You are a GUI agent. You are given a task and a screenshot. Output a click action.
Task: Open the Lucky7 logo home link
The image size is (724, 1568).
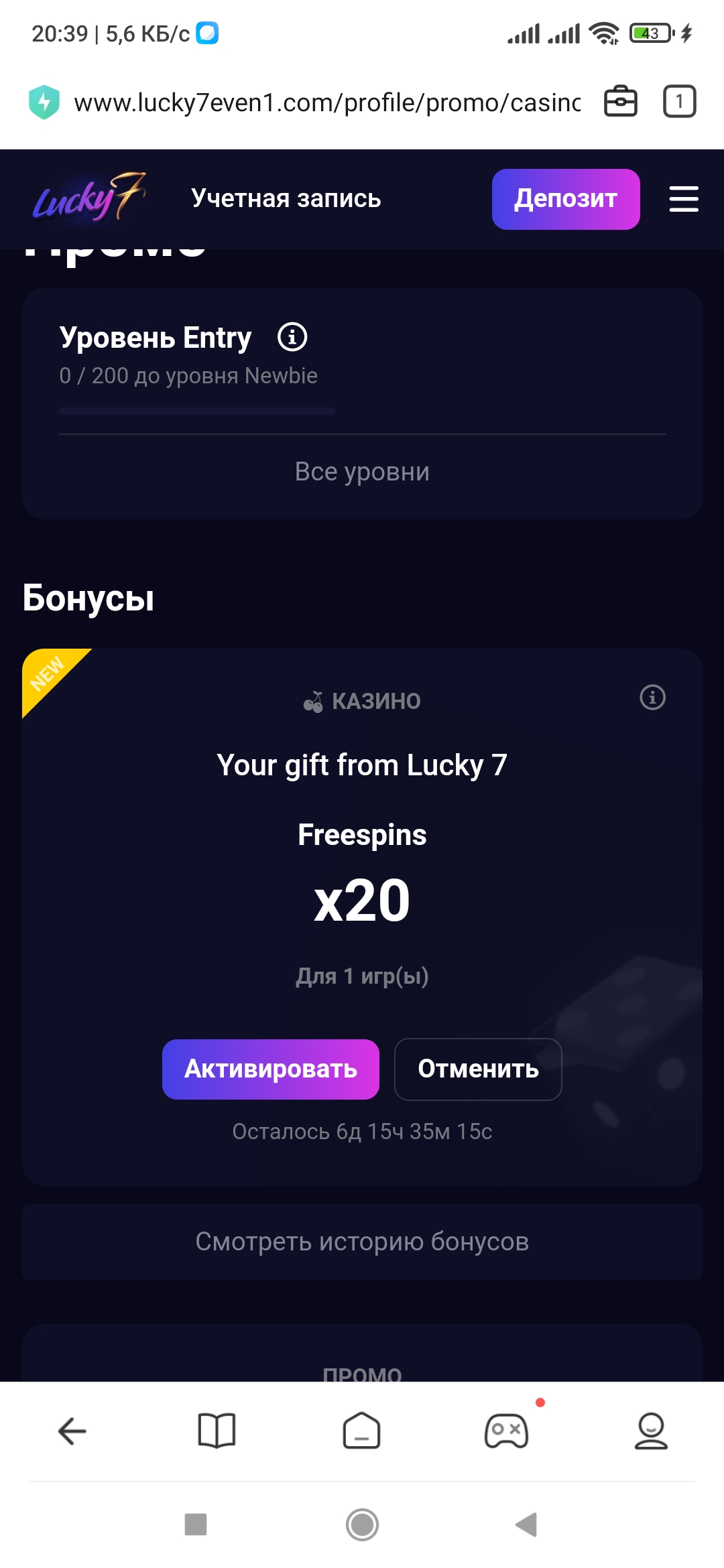[89, 198]
